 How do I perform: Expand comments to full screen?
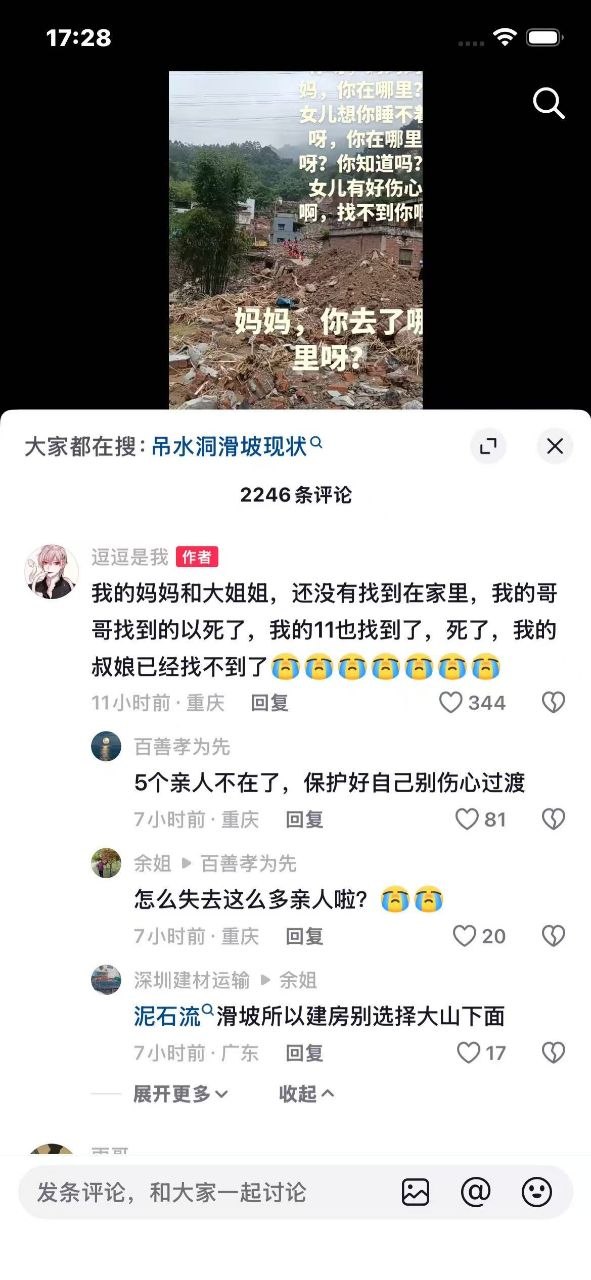pos(488,446)
